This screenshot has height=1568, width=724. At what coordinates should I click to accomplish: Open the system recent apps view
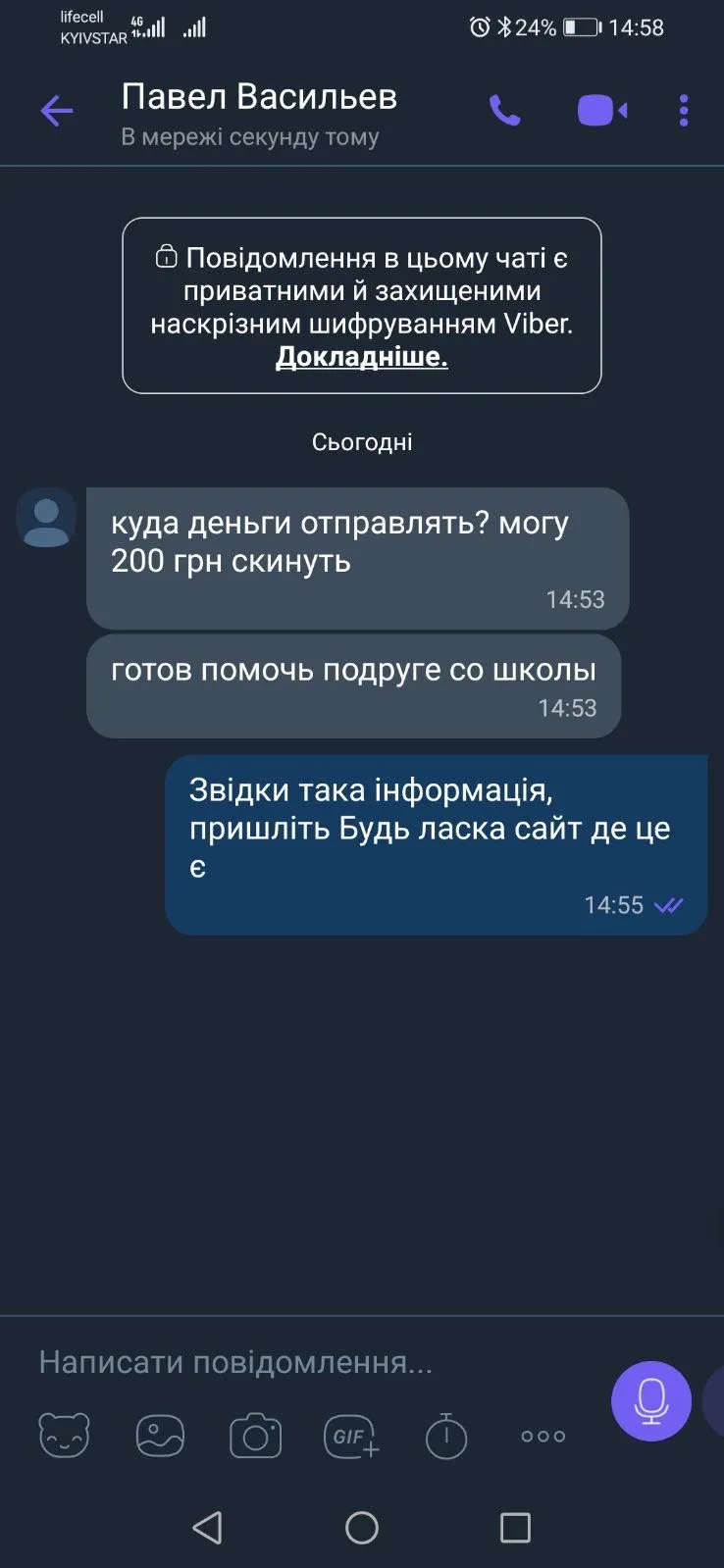[x=515, y=1528]
